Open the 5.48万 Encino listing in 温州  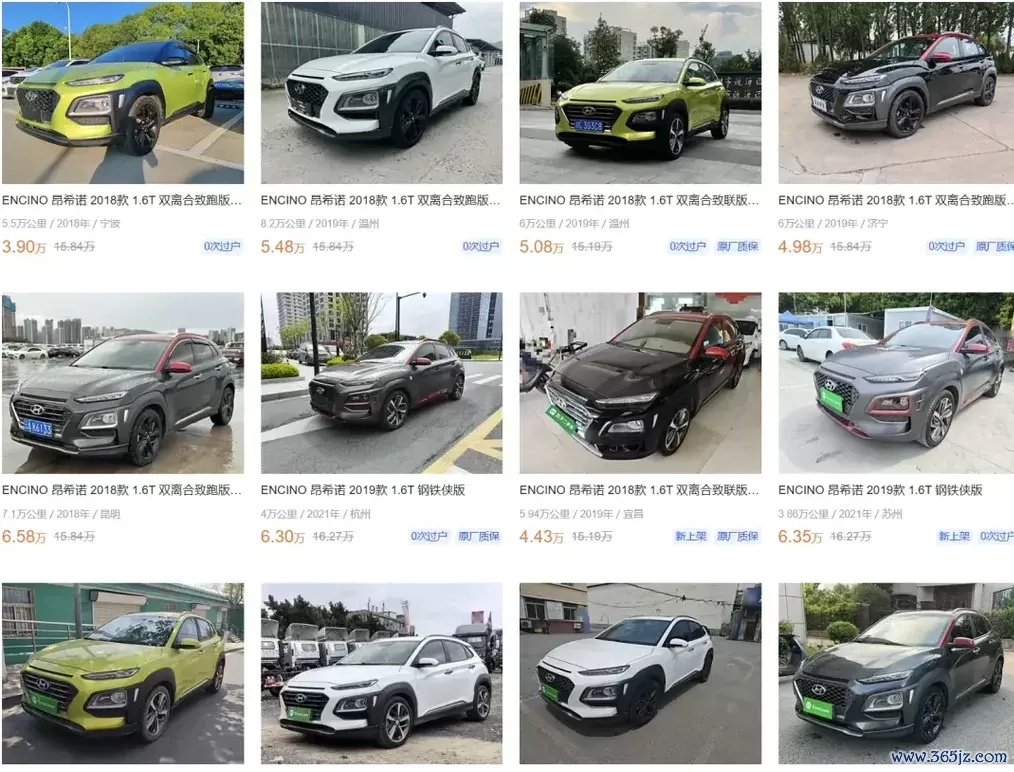click(x=381, y=200)
